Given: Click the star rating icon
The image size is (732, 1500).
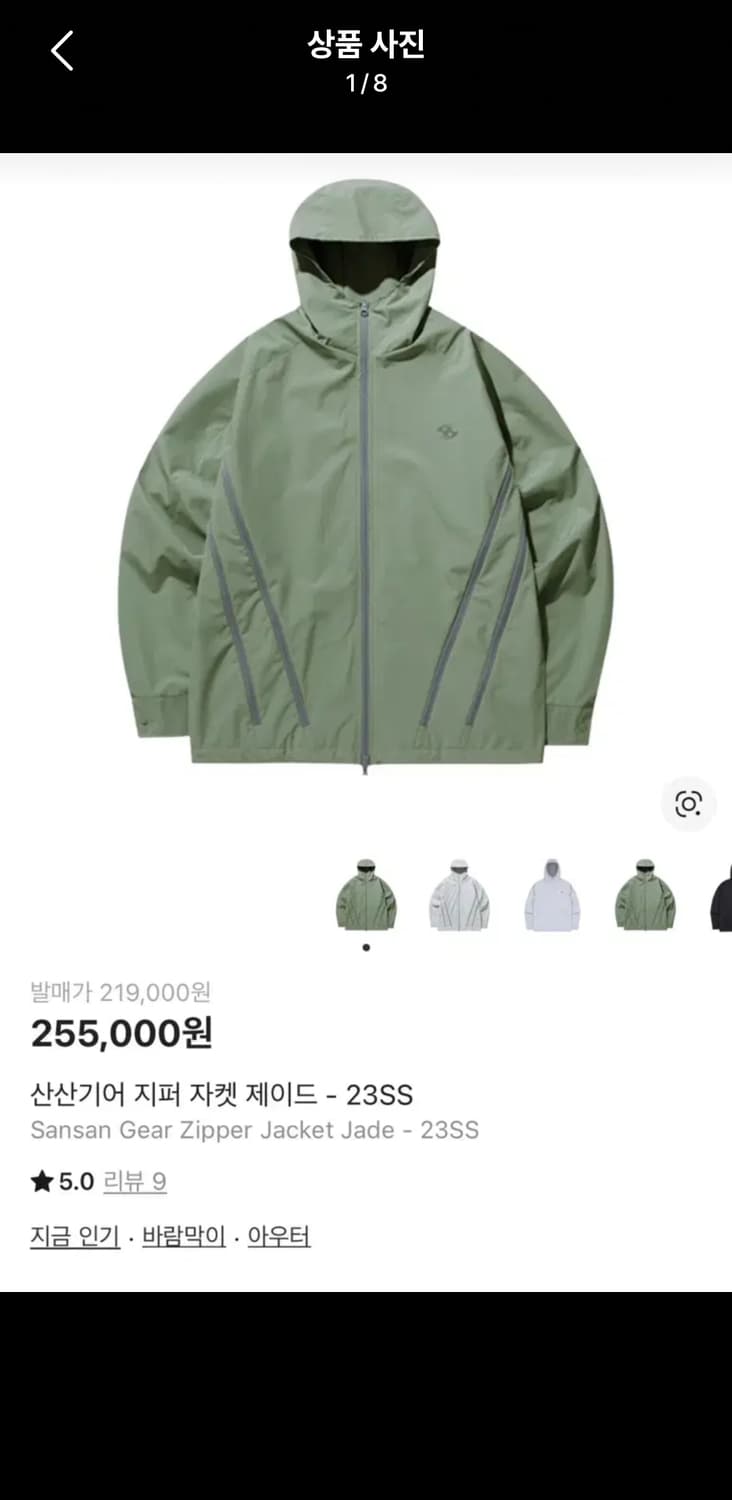Looking at the screenshot, I should coord(39,1181).
